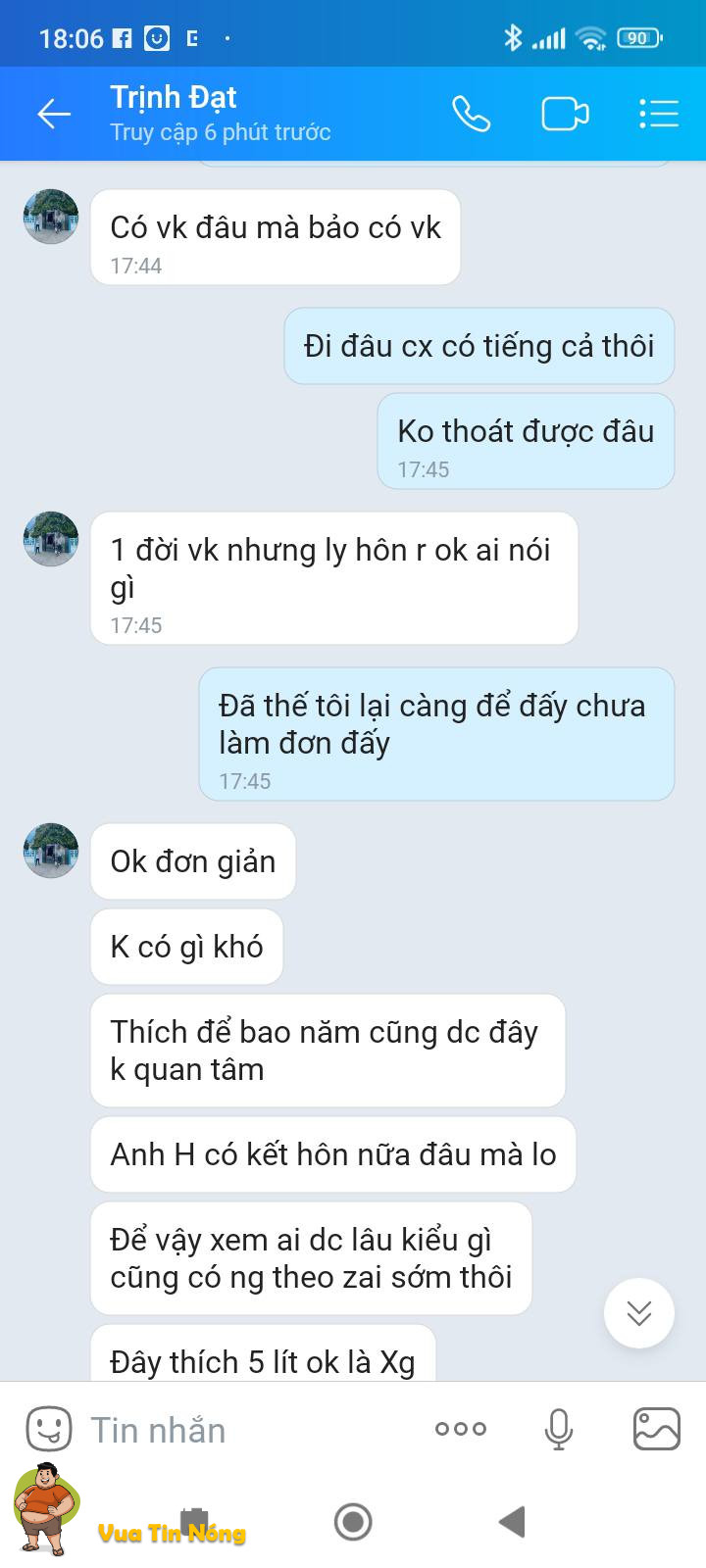
Task: Open Trịnh Đạt's profile from the header name
Action: click(x=174, y=98)
